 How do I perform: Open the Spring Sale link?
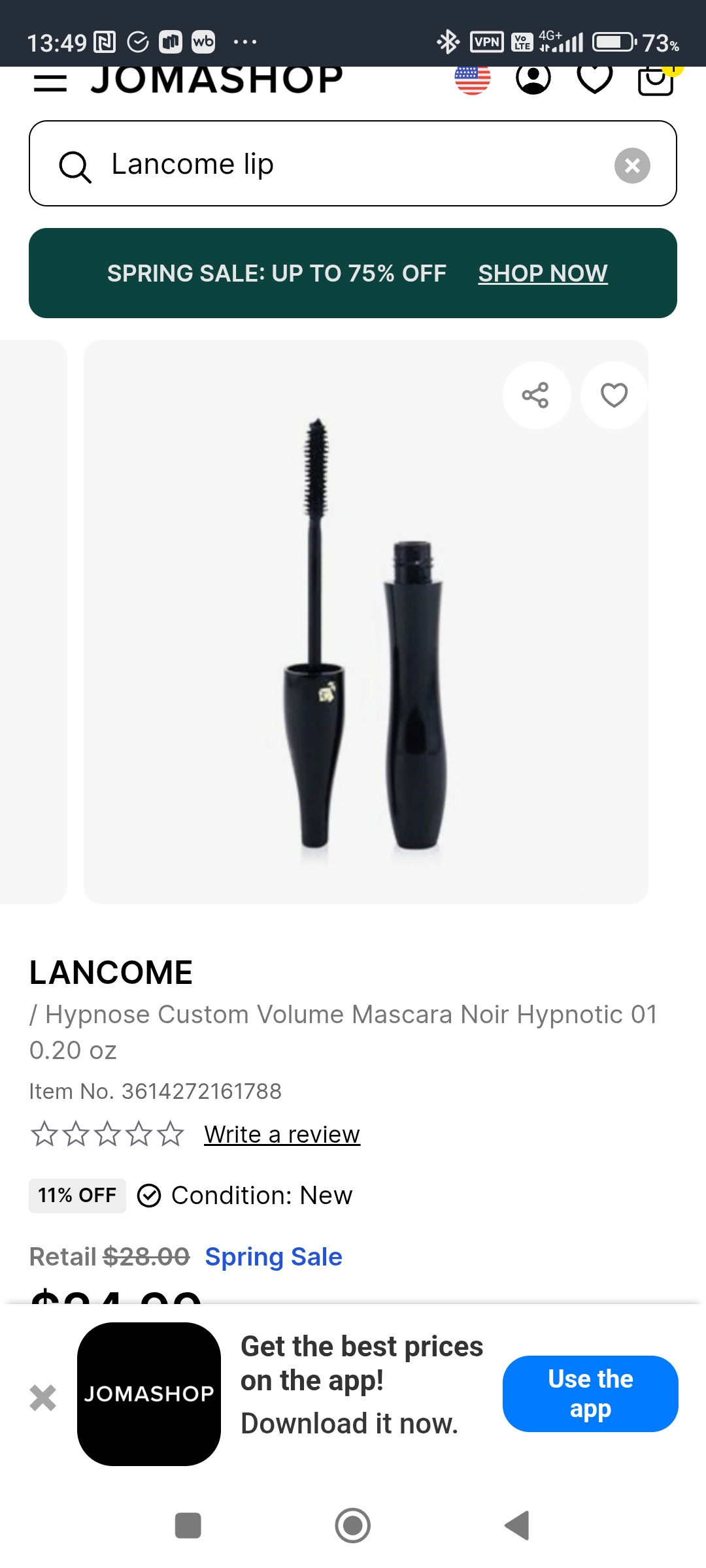click(273, 1256)
